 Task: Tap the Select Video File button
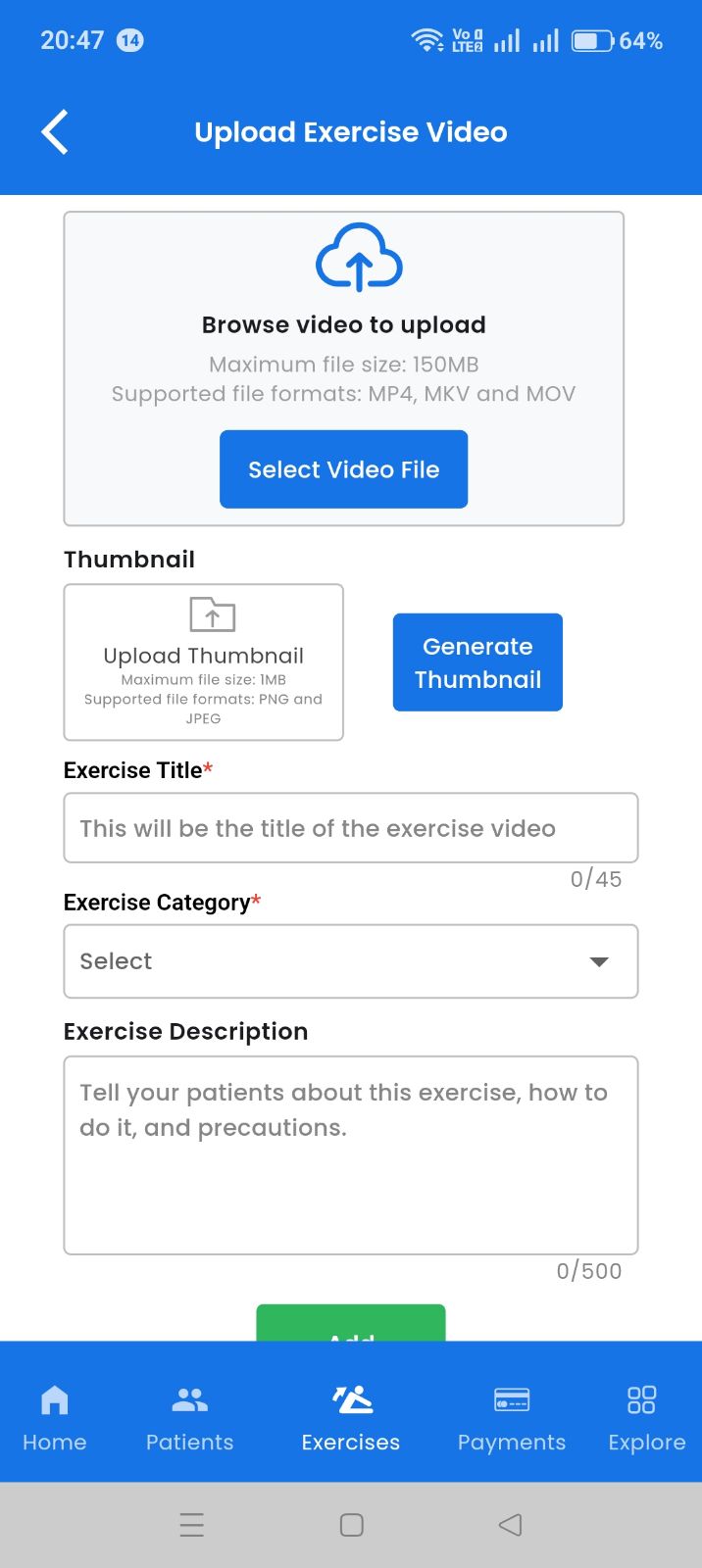[x=343, y=469]
